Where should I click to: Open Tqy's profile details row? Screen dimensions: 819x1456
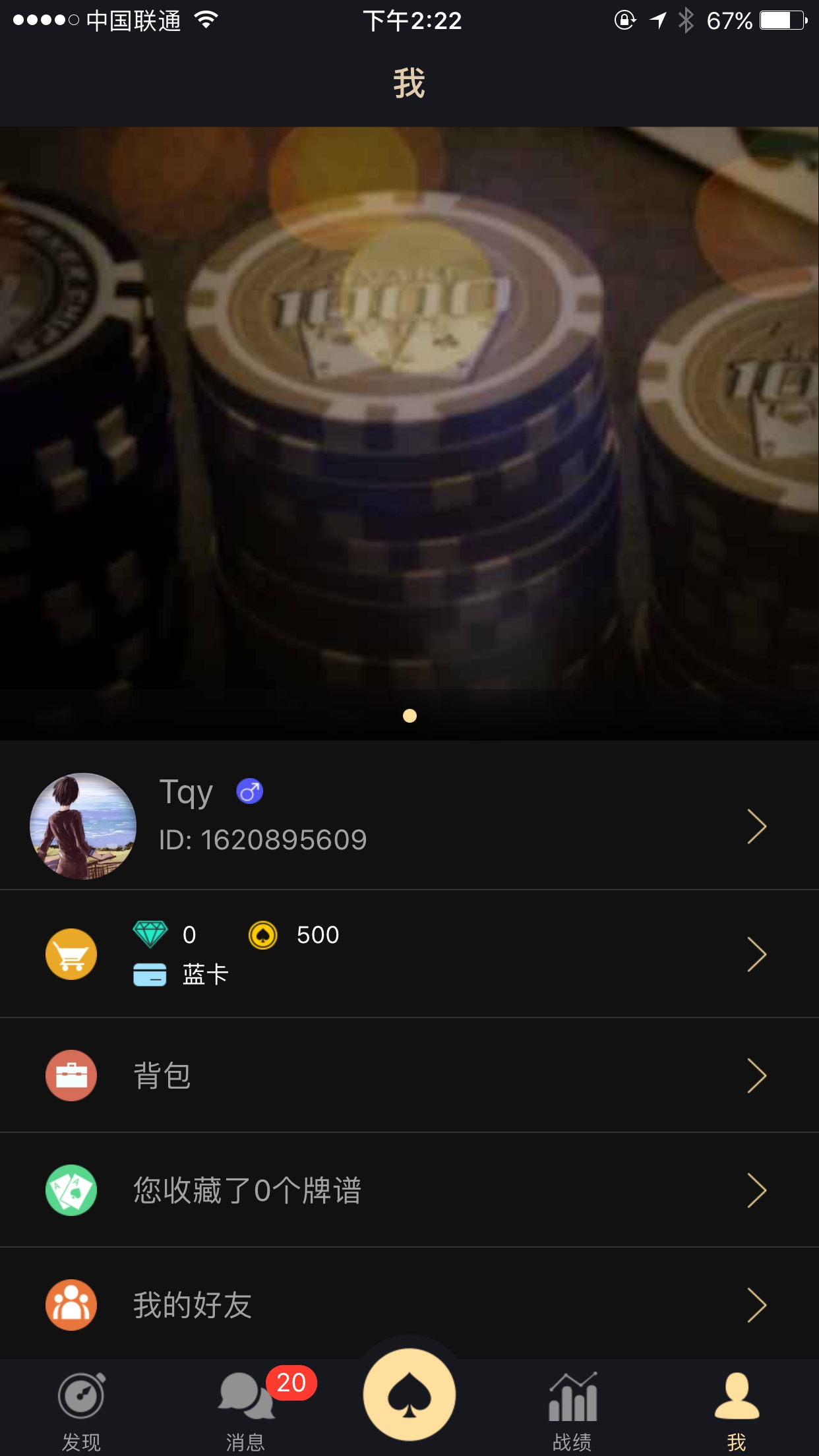point(409,826)
